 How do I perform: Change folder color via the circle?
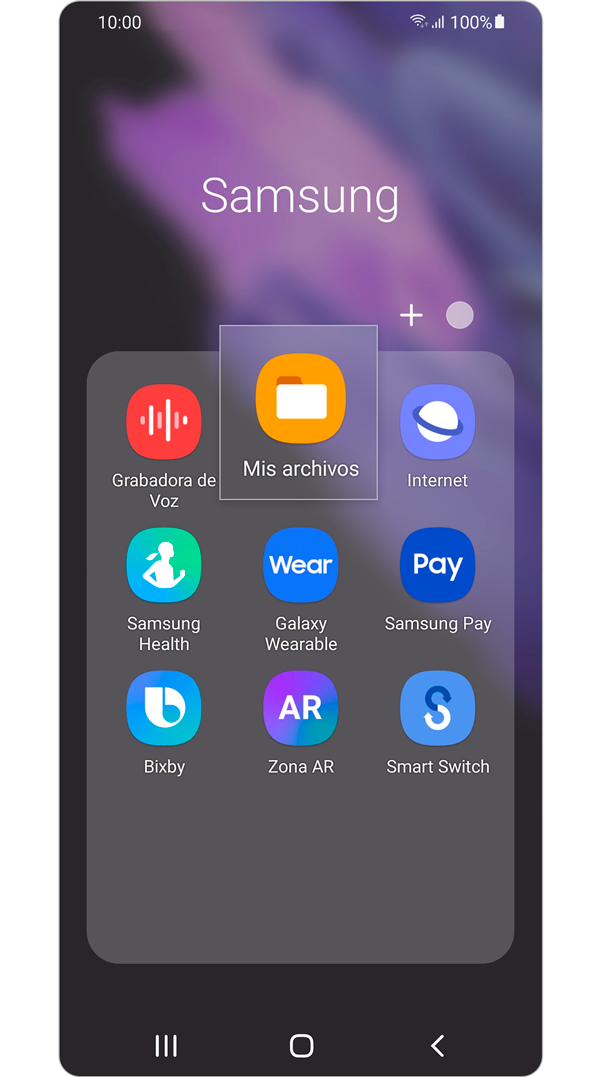coord(460,315)
